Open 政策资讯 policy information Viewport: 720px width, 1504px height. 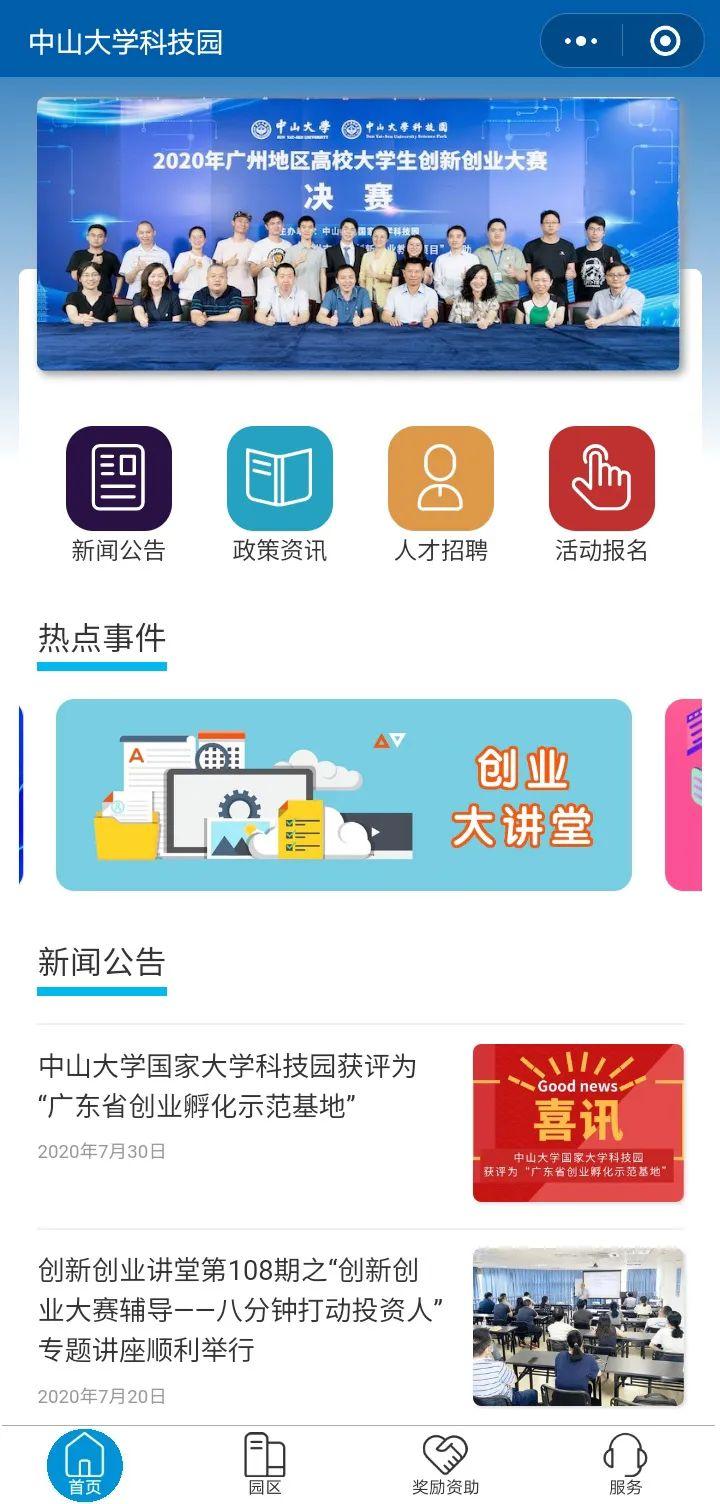coord(280,479)
